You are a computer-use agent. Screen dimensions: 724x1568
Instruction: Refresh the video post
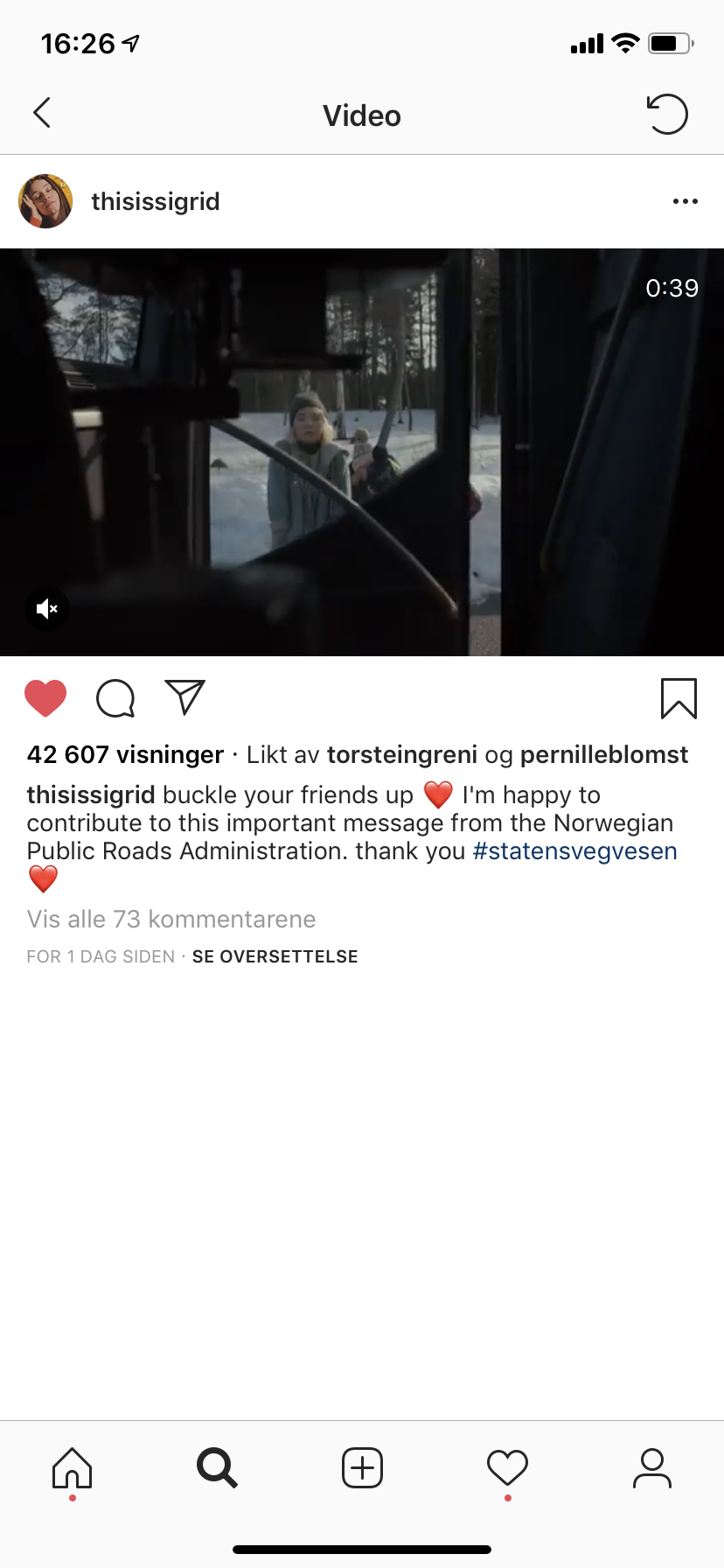tap(667, 114)
